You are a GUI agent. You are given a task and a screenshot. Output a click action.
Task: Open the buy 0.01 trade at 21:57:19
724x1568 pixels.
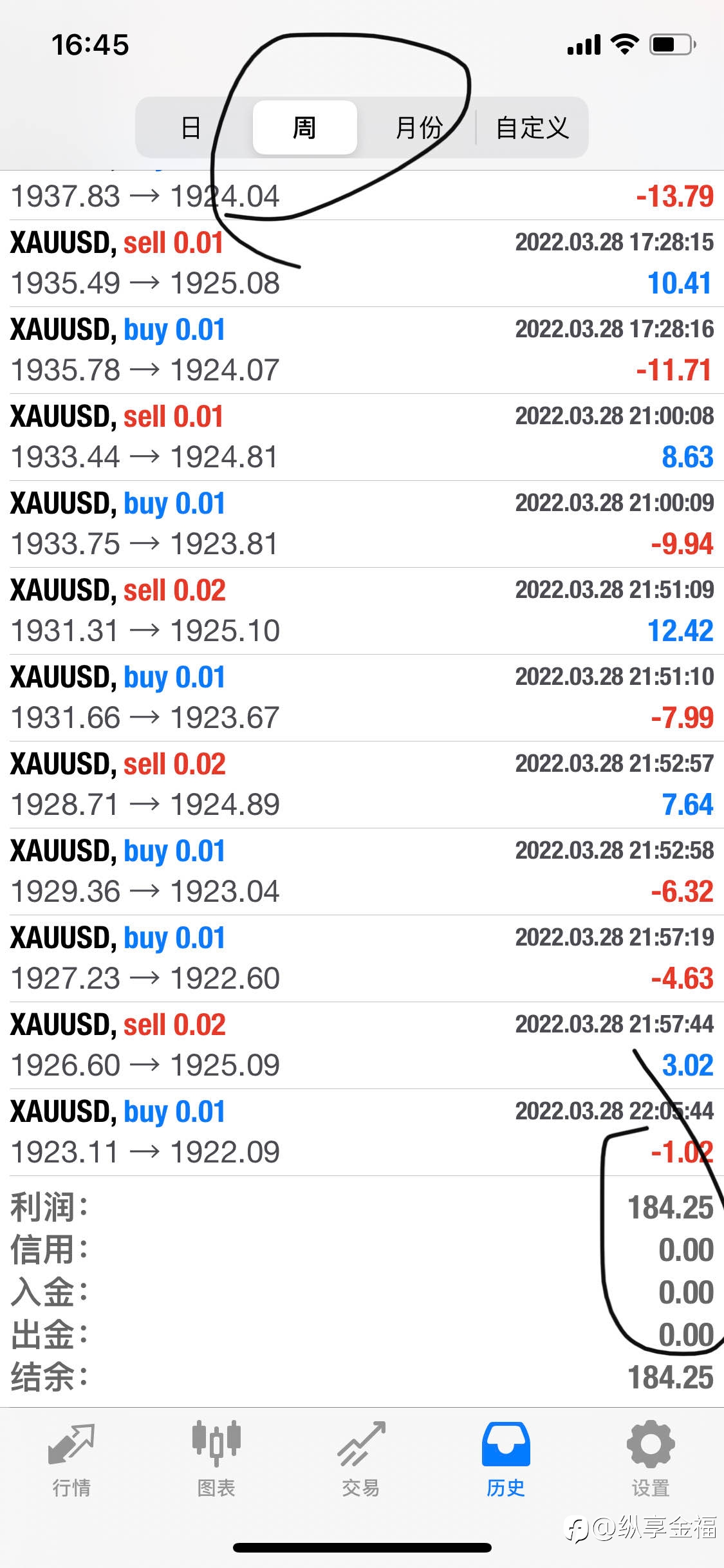362,958
